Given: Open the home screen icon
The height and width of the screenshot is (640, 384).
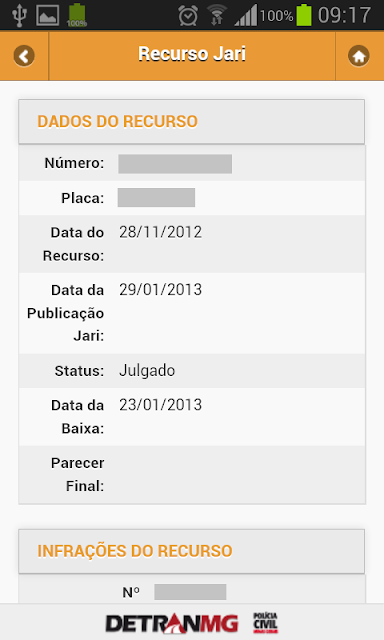Looking at the screenshot, I should (x=359, y=56).
